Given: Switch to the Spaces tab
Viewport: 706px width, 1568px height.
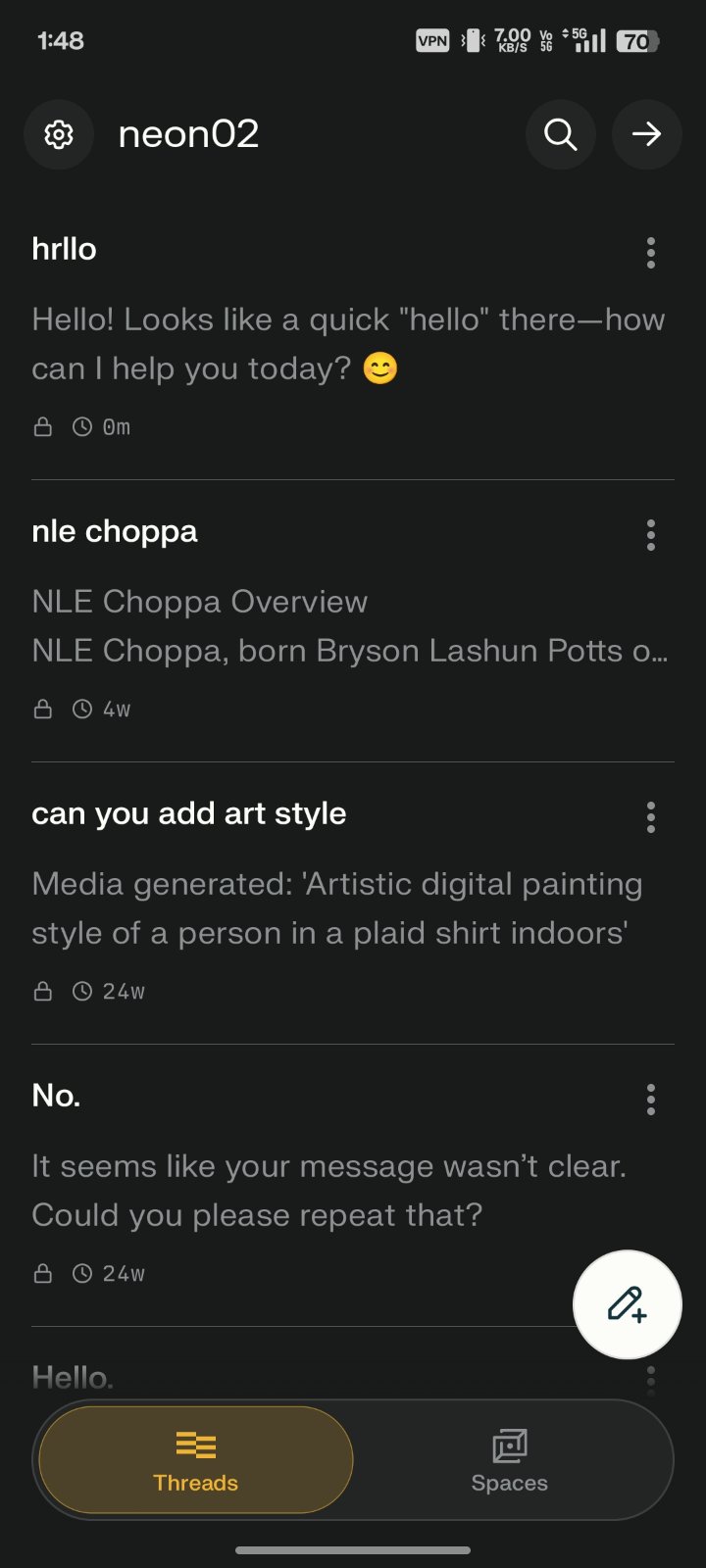Looking at the screenshot, I should point(510,1460).
